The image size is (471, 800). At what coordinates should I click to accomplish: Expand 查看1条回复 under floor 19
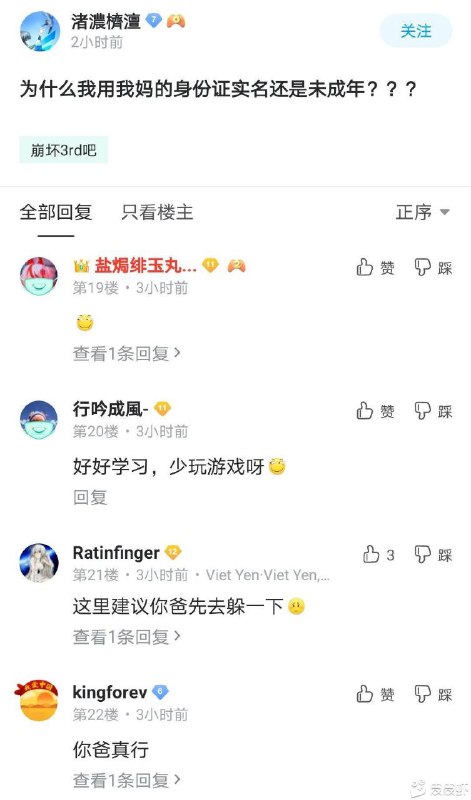click(x=127, y=353)
